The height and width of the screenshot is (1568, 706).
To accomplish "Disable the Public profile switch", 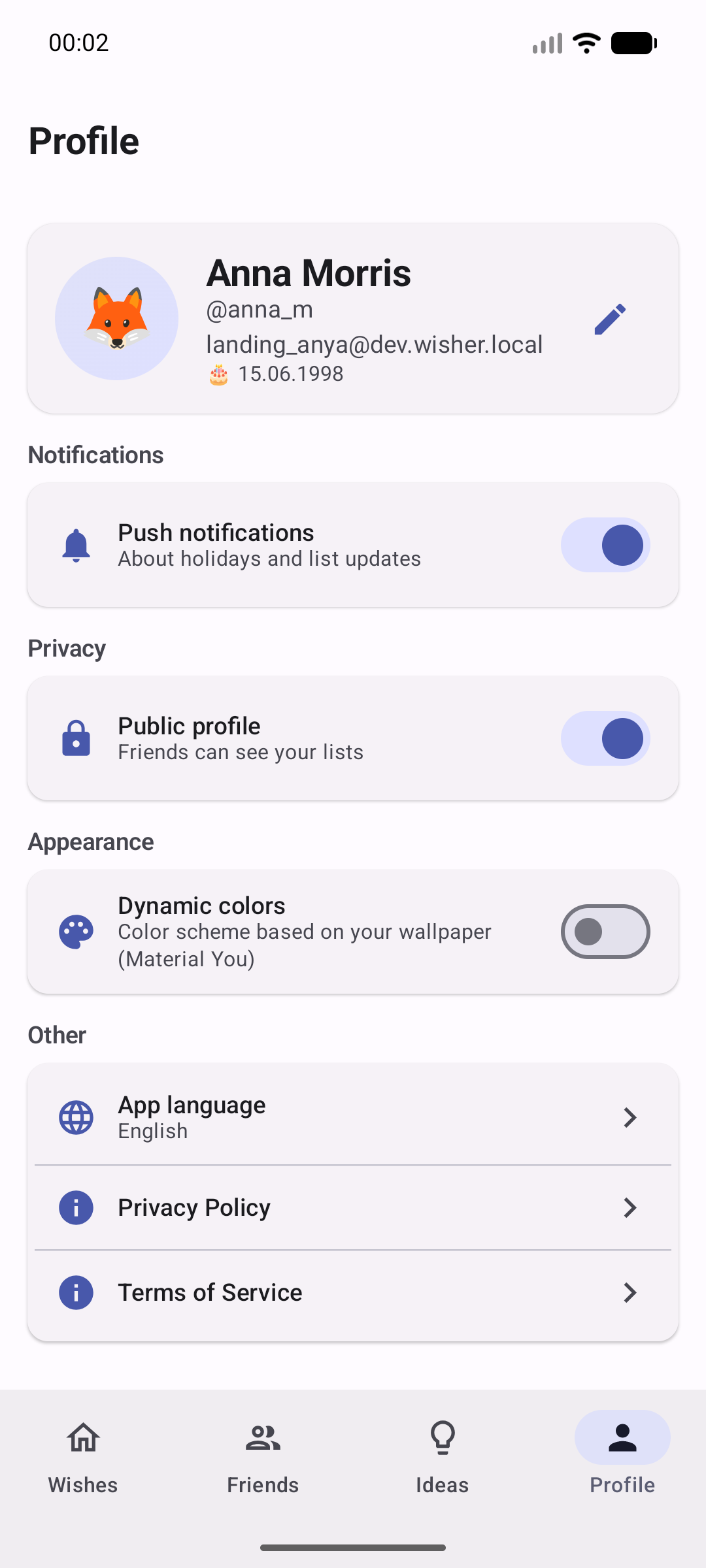I will (x=605, y=738).
